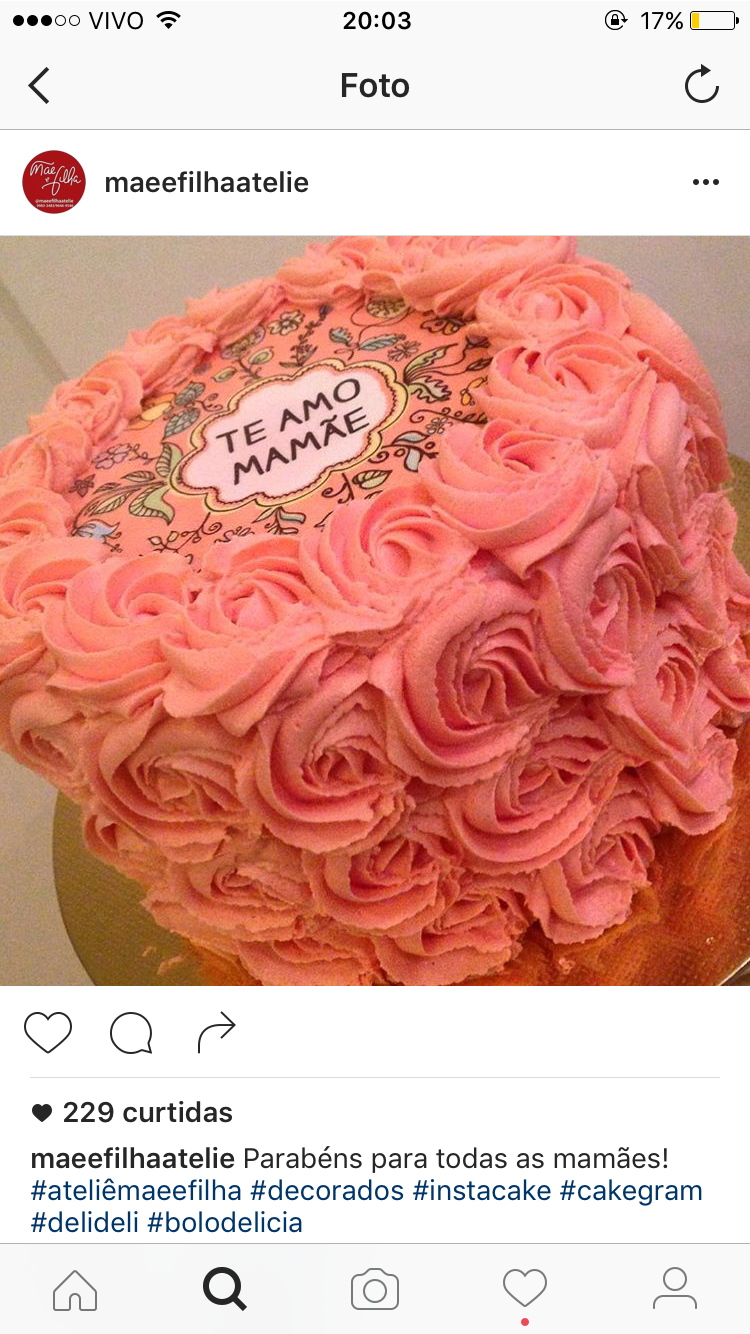The width and height of the screenshot is (750, 1334).
Task: Open hashtag #cakegram
Action: [x=631, y=1191]
